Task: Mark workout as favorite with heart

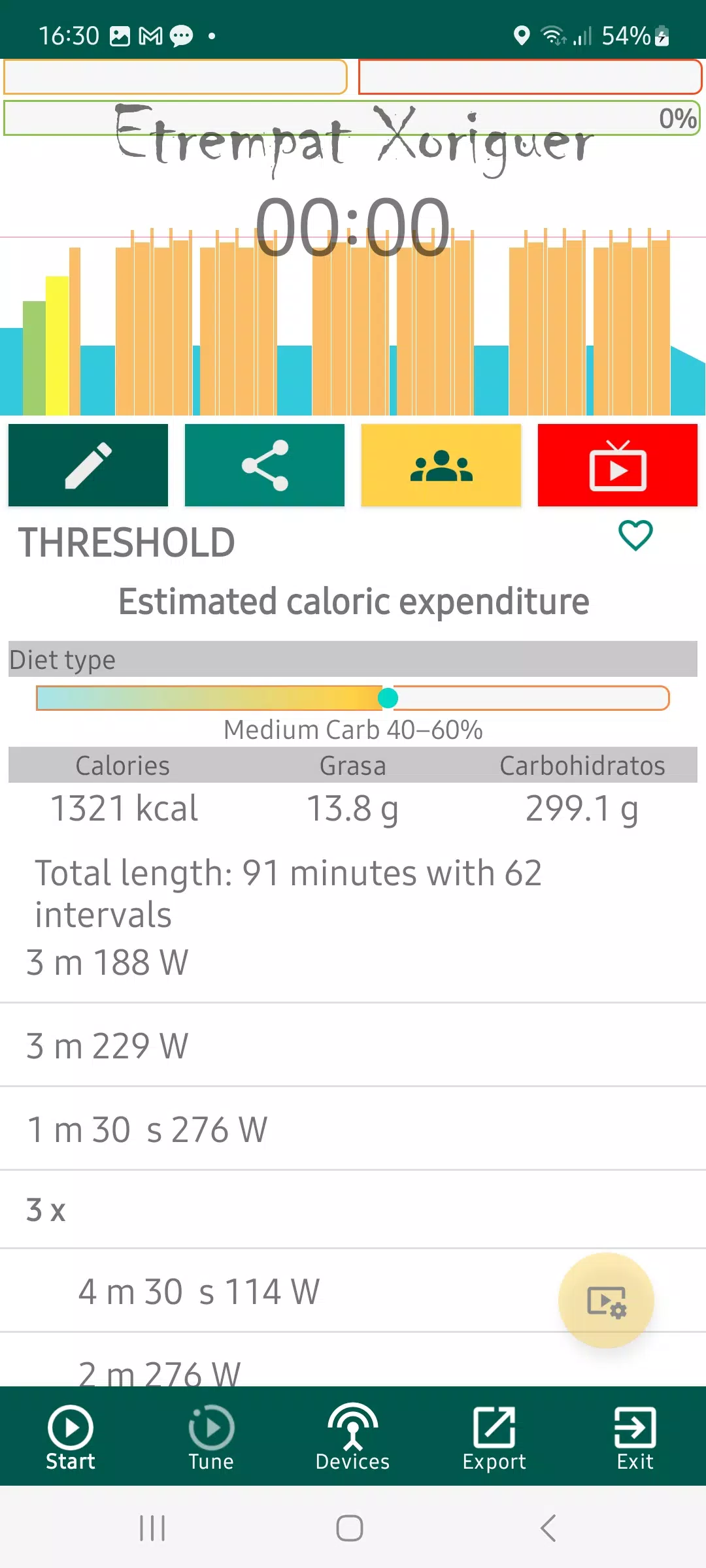Action: pos(635,536)
